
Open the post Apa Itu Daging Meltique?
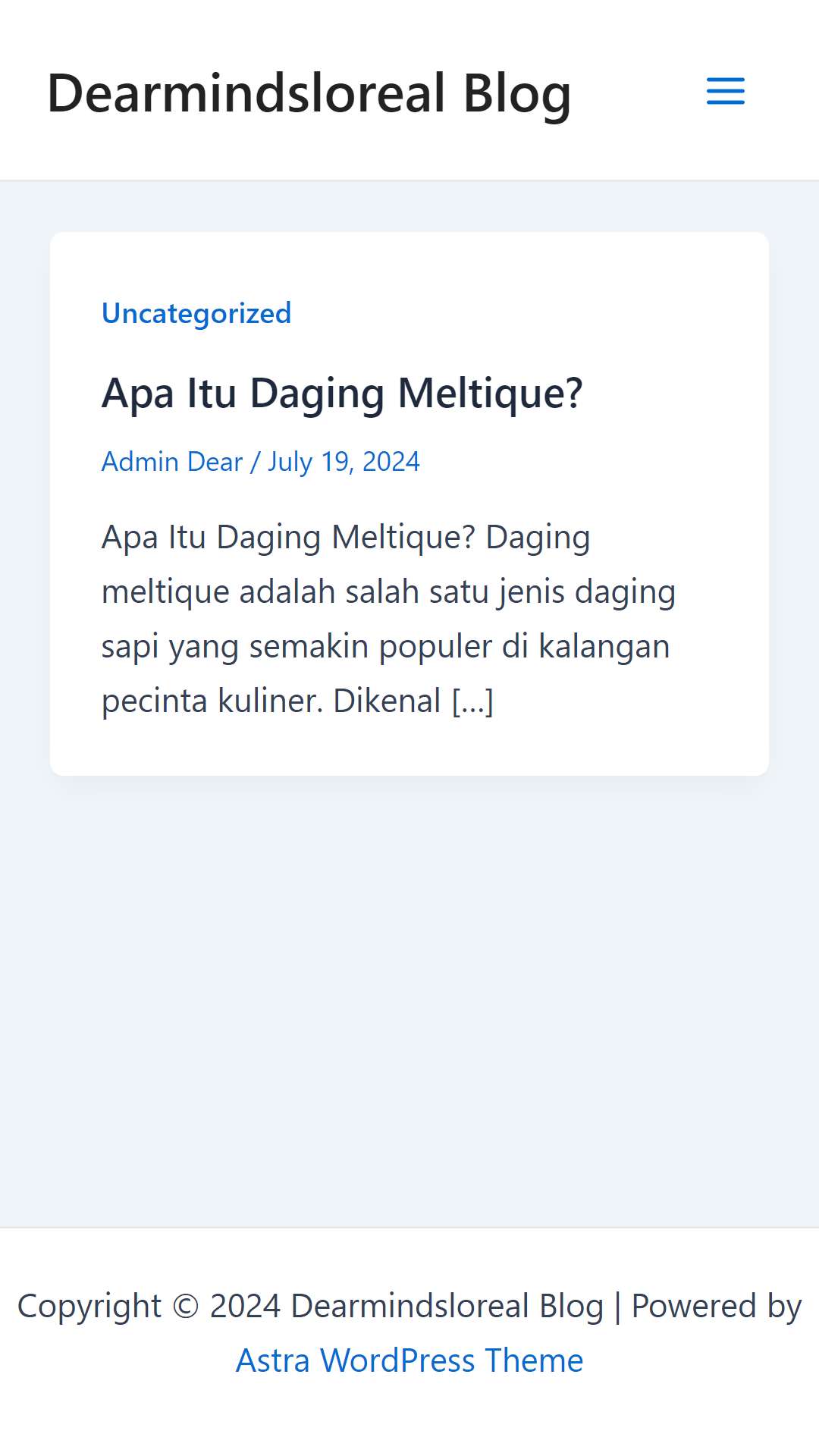pos(342,393)
